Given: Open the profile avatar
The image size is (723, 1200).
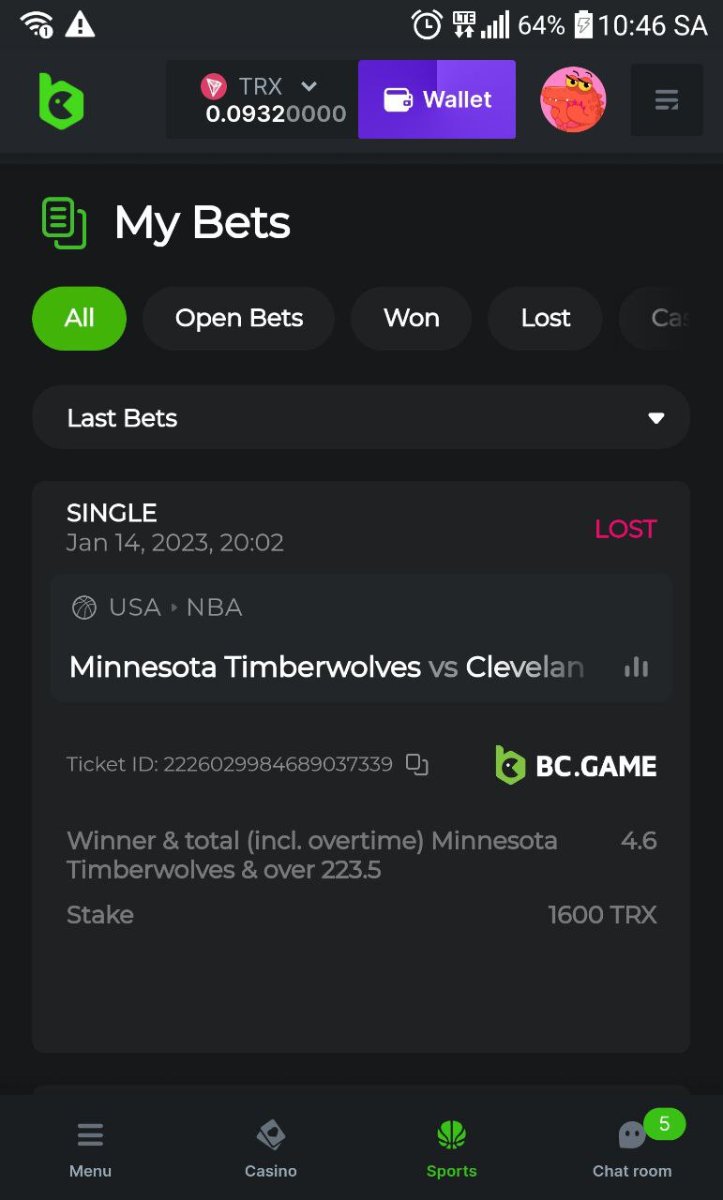Looking at the screenshot, I should pyautogui.click(x=573, y=100).
